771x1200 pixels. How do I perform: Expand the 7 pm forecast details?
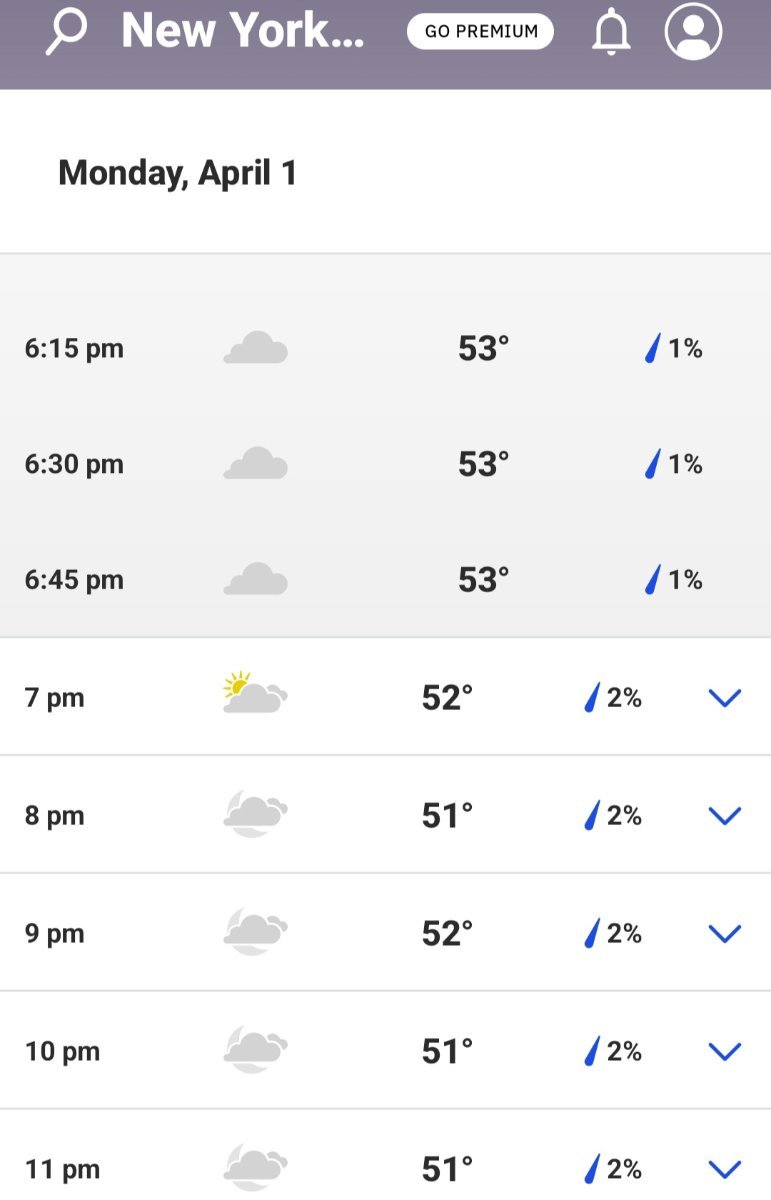[x=724, y=698]
